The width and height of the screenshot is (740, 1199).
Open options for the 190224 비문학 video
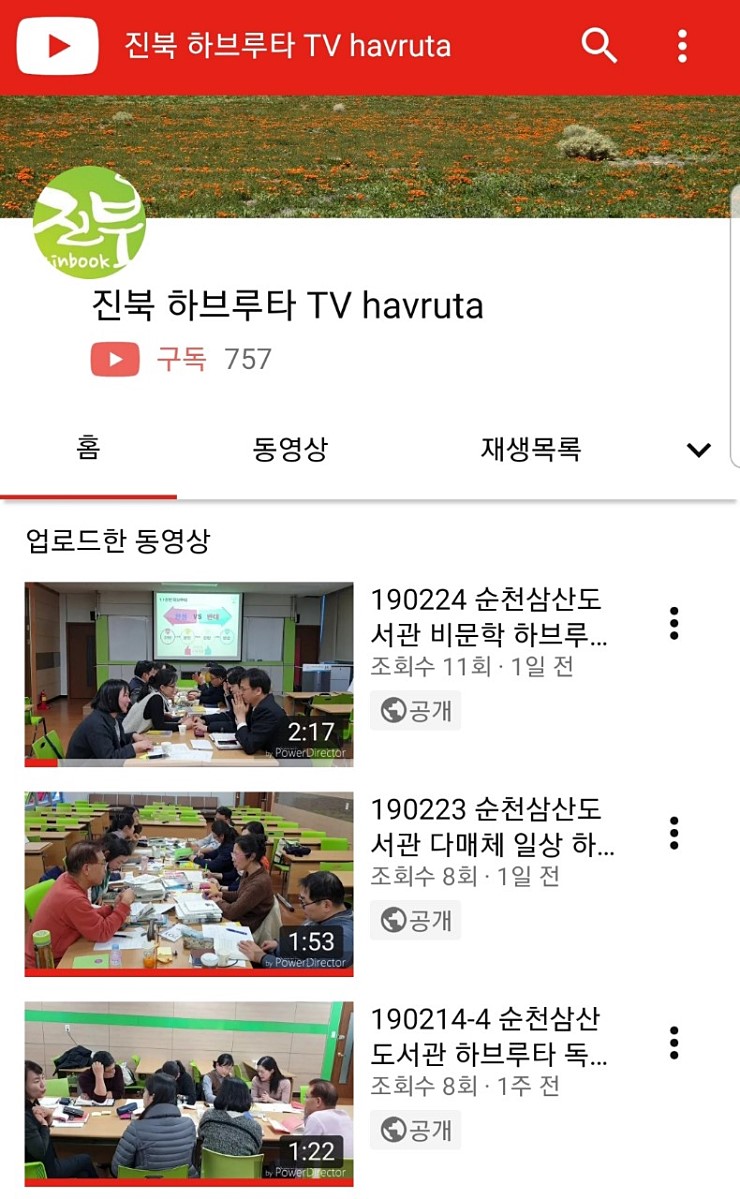(x=675, y=623)
